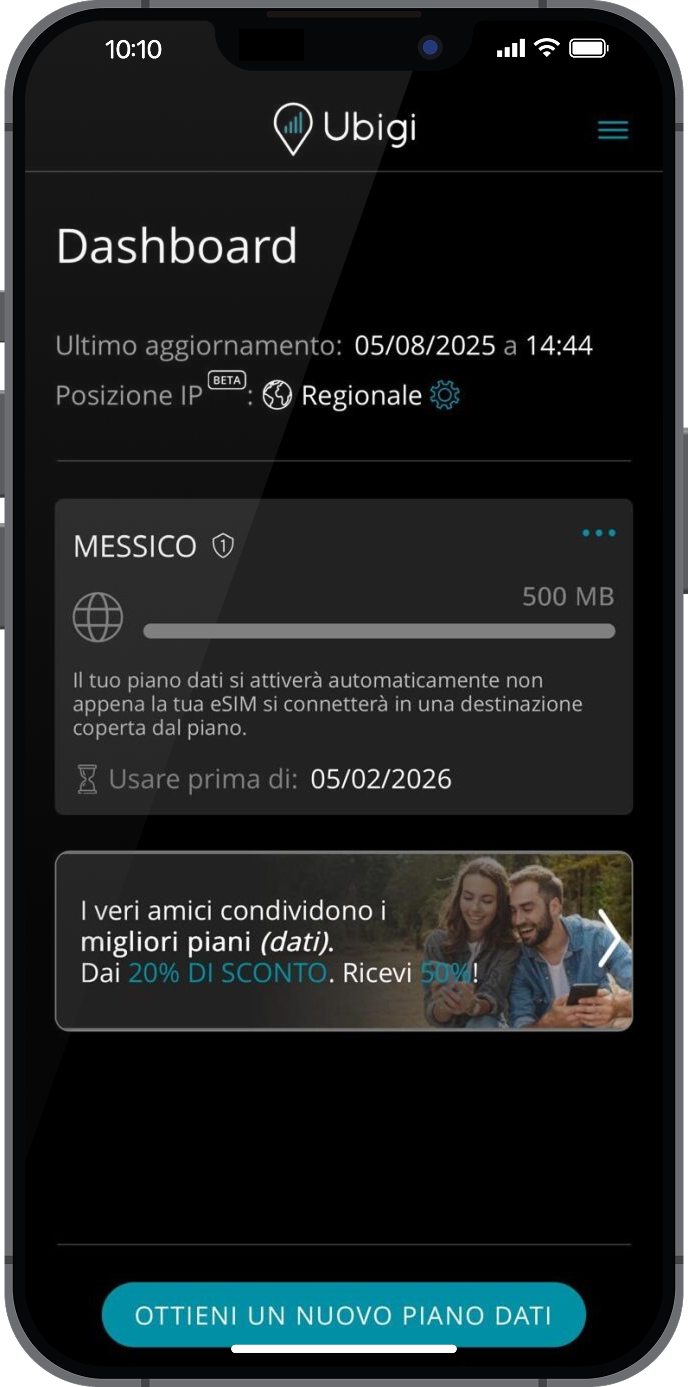Screen dimensions: 688x1387
Task: Open IP position settings gear
Action: (445, 396)
